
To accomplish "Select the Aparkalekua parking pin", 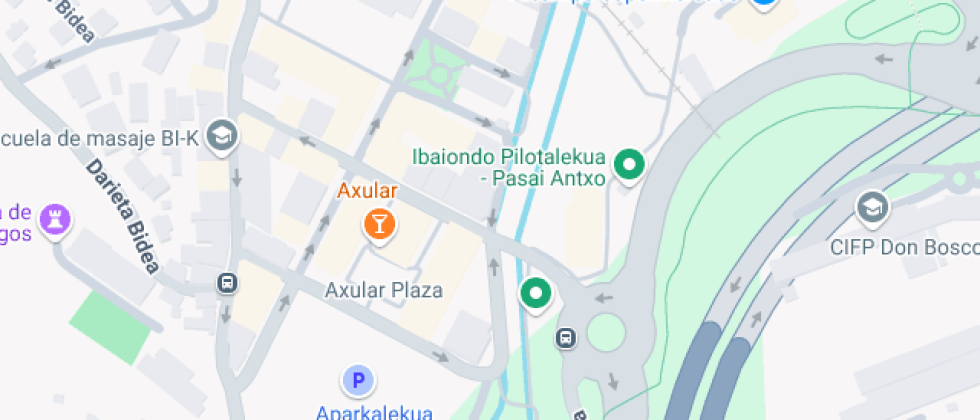I will pyautogui.click(x=356, y=381).
